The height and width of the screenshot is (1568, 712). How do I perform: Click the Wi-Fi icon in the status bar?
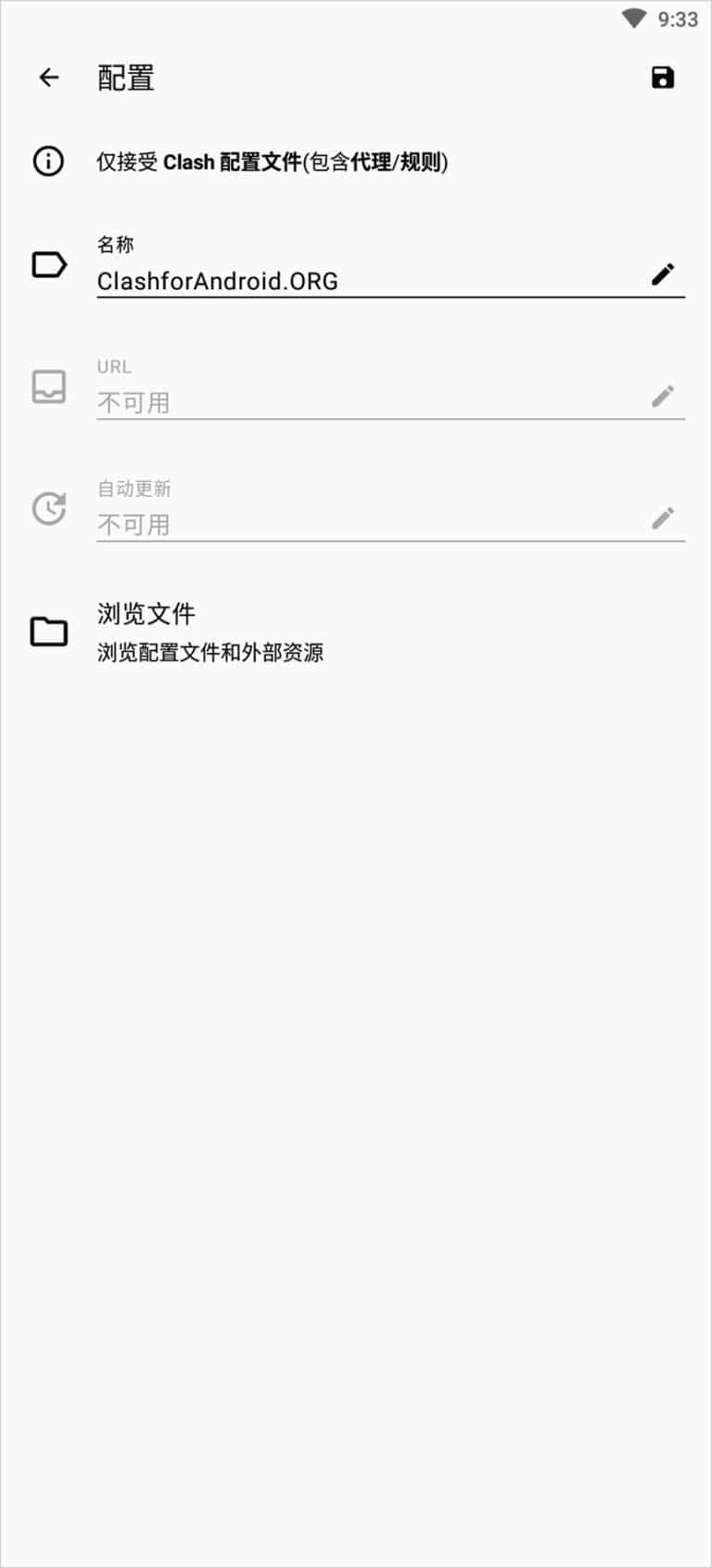636,17
